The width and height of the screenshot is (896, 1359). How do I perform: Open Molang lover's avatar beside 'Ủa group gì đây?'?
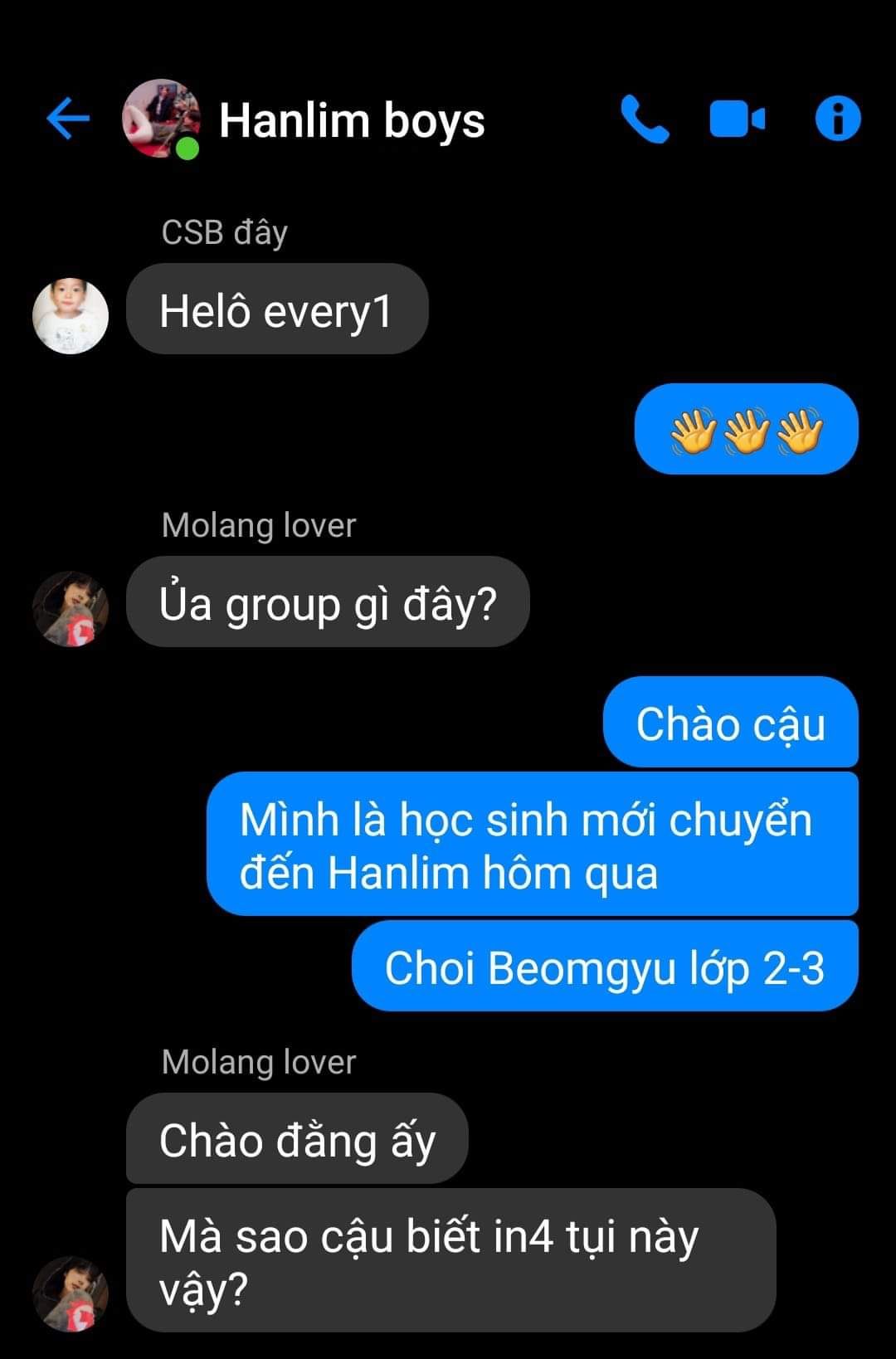click(x=71, y=608)
